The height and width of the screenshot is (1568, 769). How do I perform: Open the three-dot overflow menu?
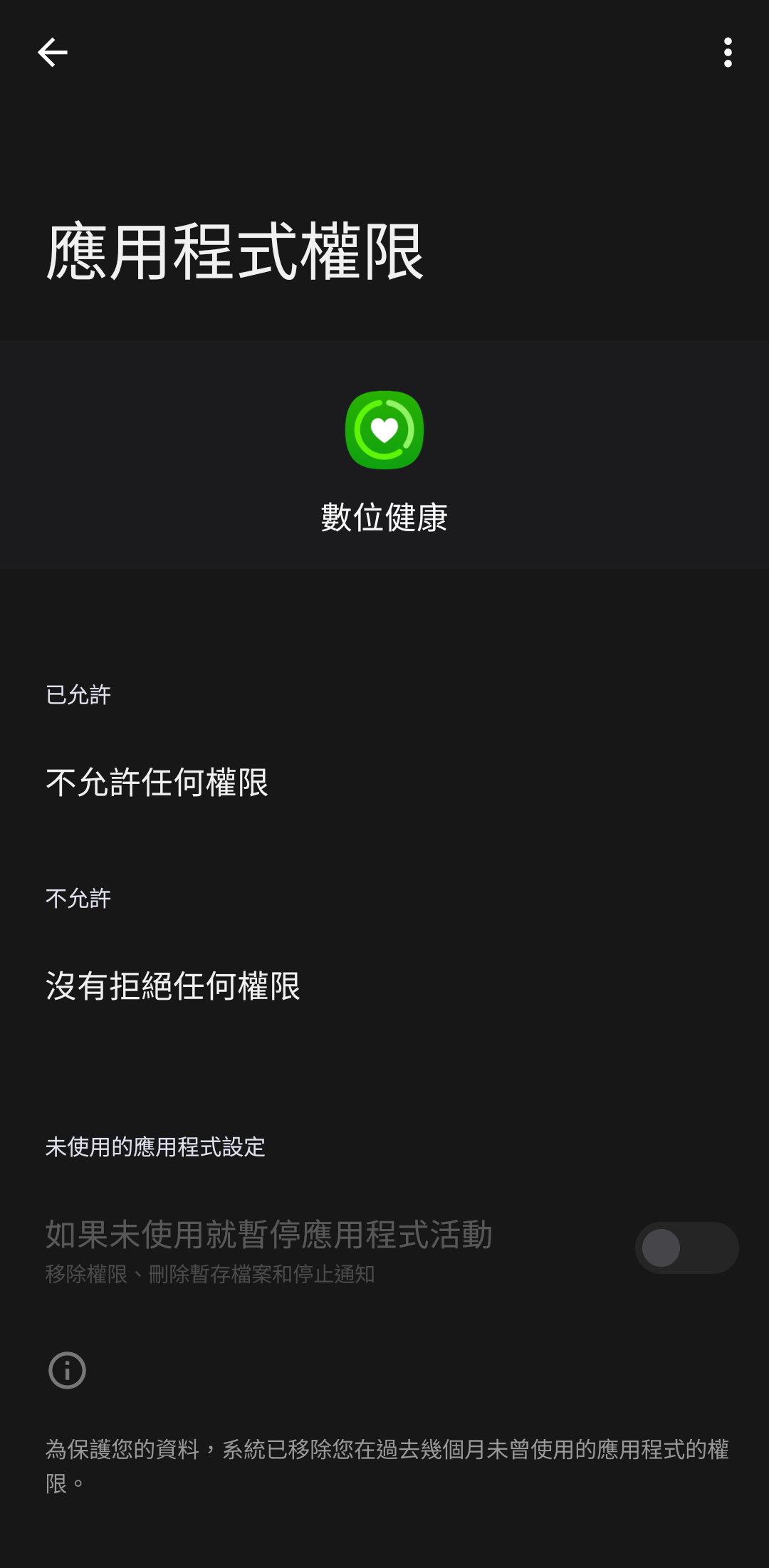pos(728,53)
